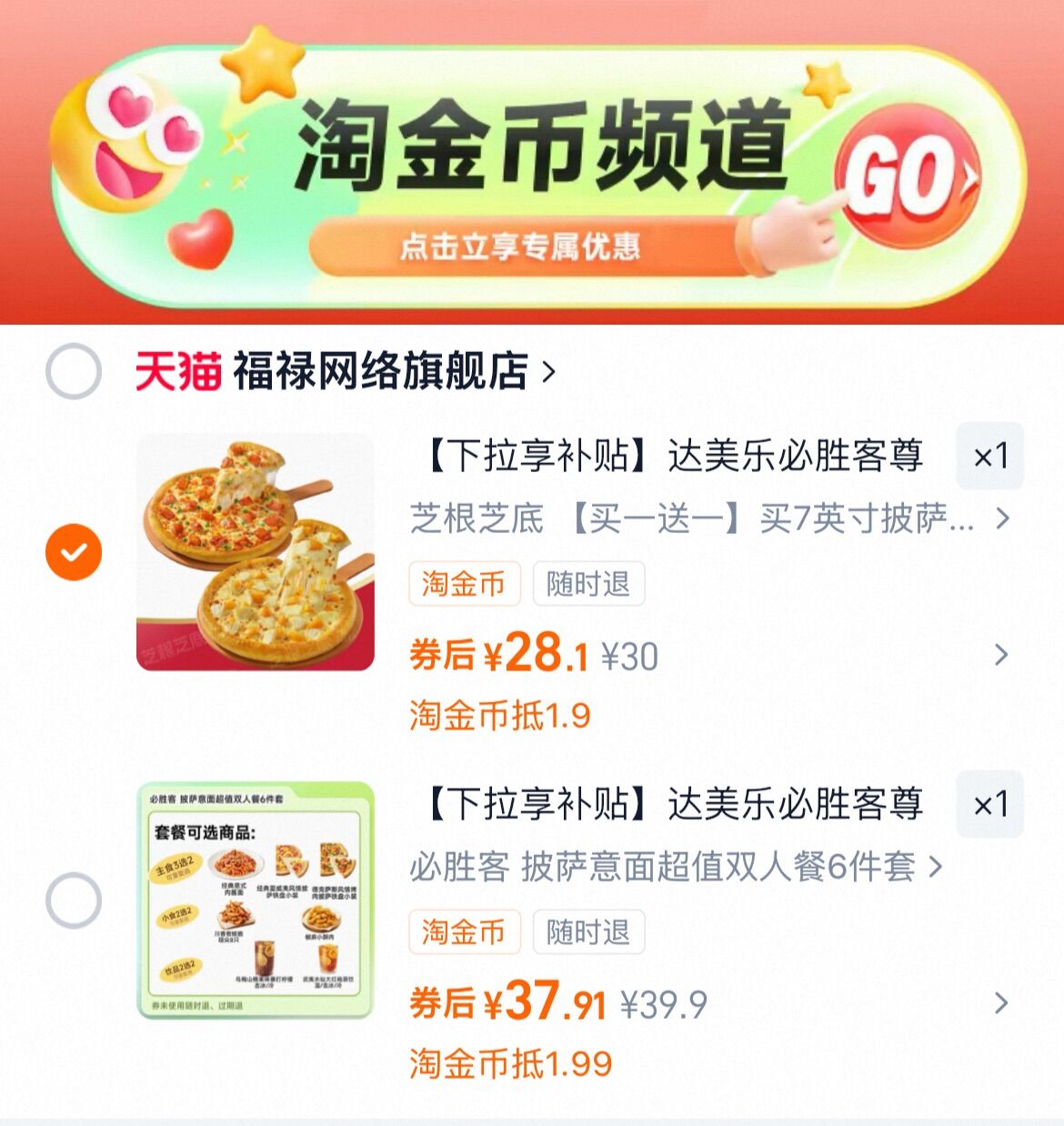The width and height of the screenshot is (1064, 1126).
Task: Change the 披萨意面超值双人餐6件套 option
Action: click(675, 867)
